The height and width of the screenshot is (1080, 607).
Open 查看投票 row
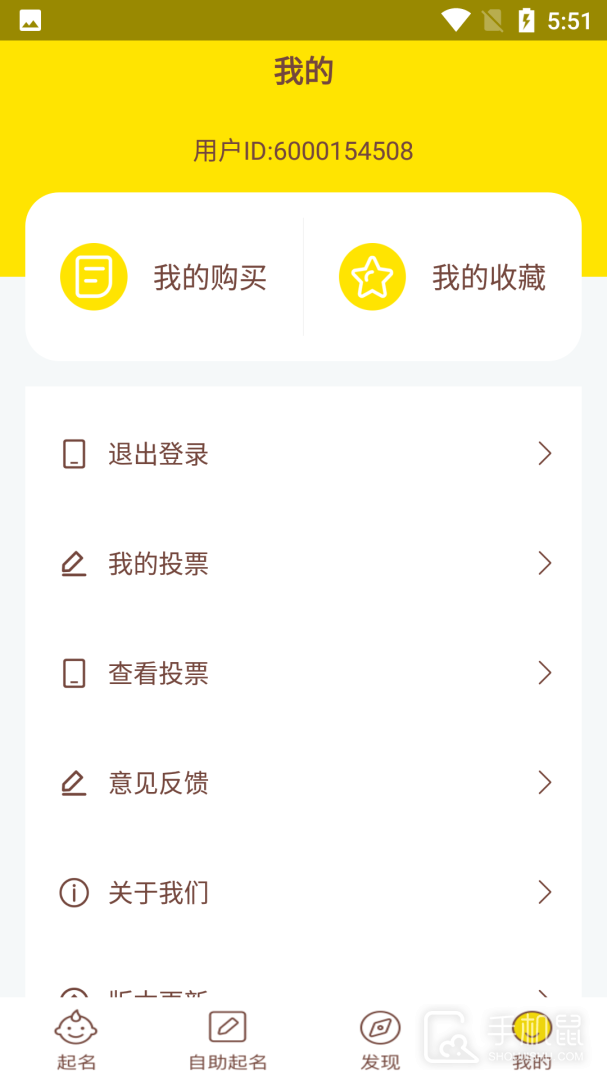coord(303,673)
